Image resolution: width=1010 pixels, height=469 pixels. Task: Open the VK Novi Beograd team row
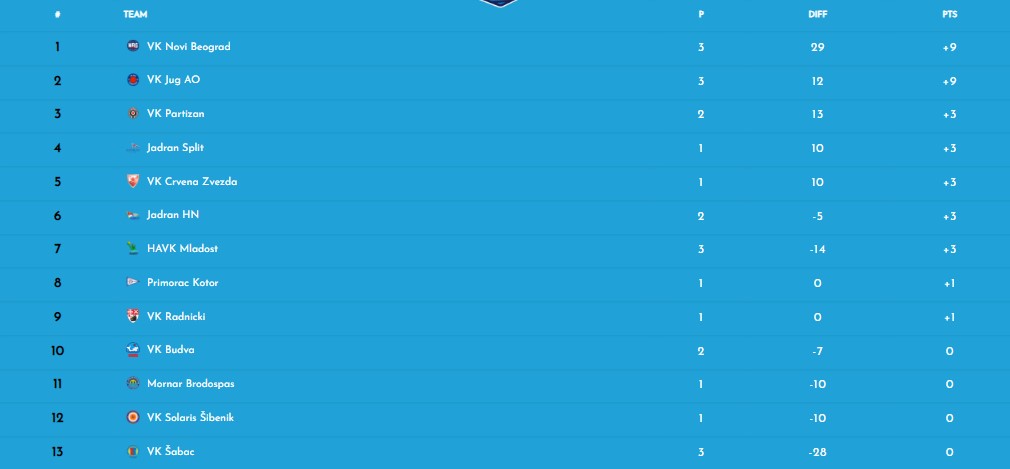click(x=188, y=47)
